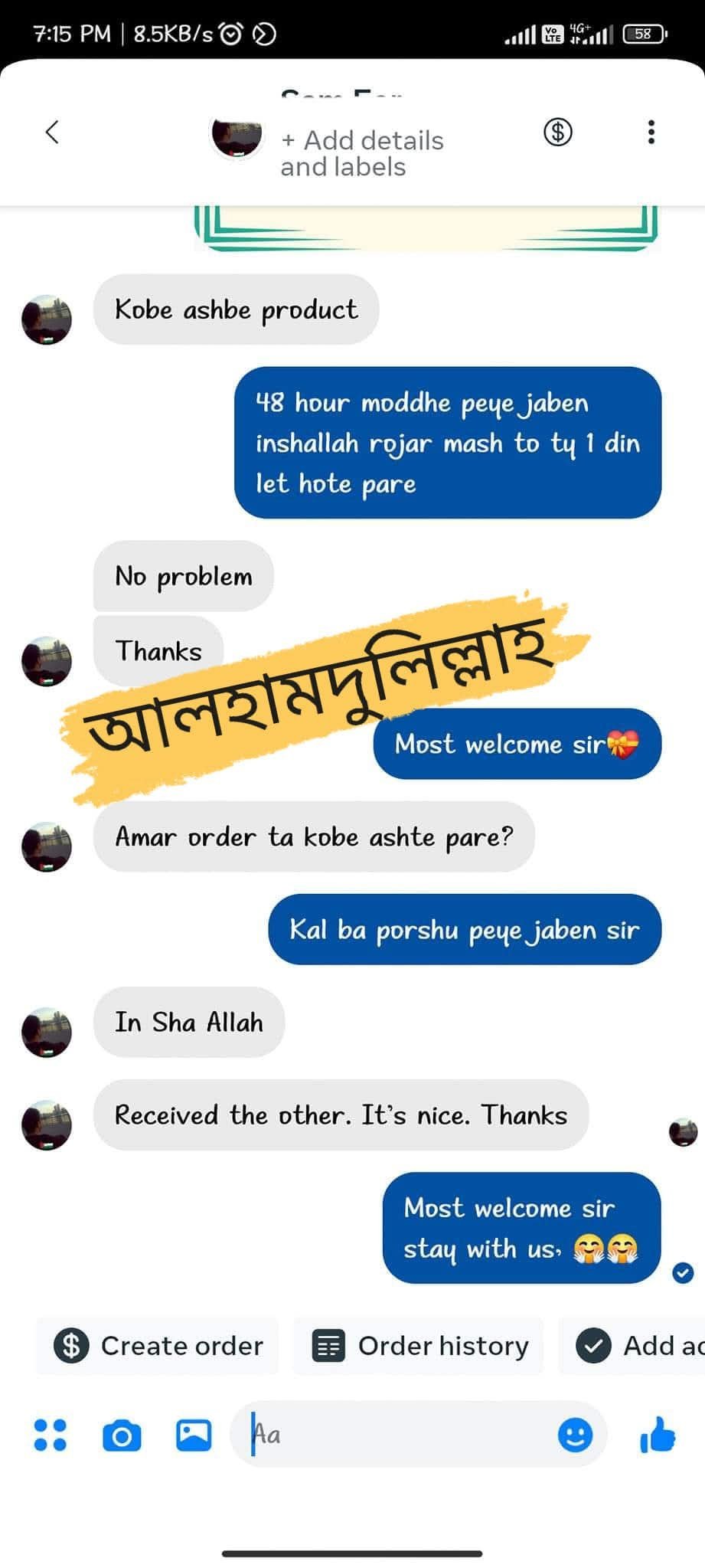Image resolution: width=705 pixels, height=1568 pixels.
Task: Focus the message text field
Action: click(398, 1434)
